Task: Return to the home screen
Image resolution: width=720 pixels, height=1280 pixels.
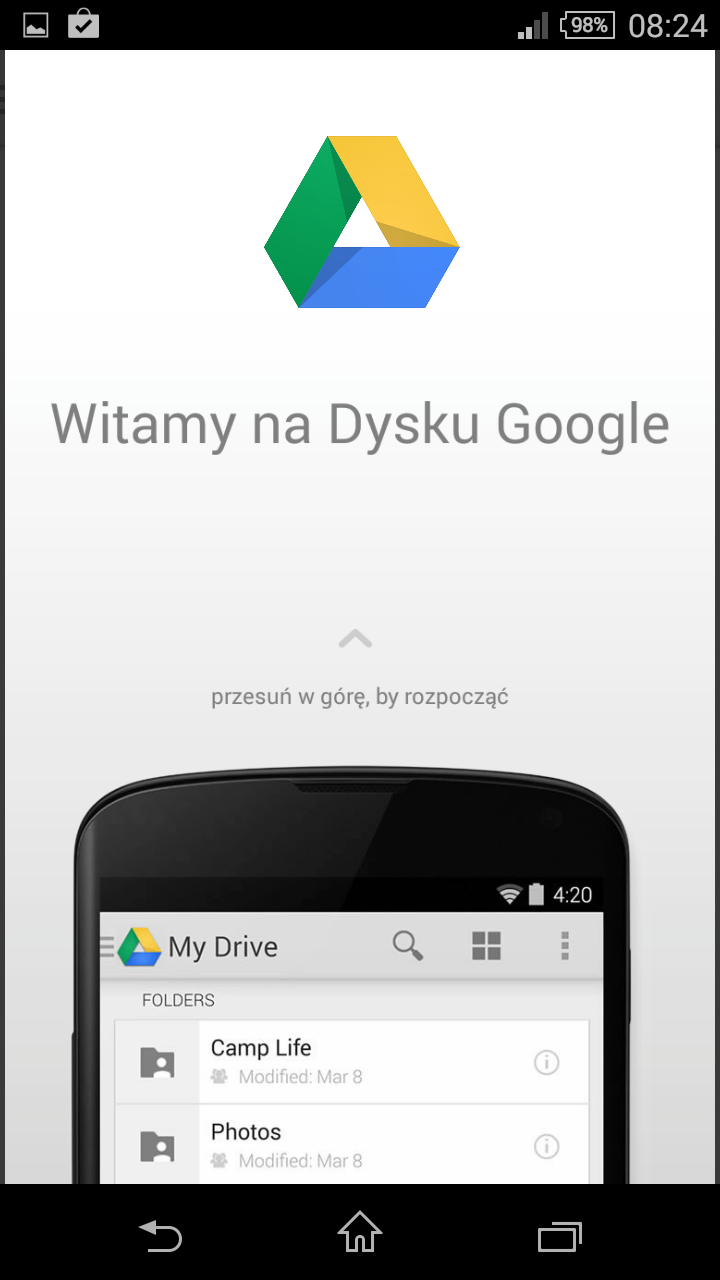Action: click(x=360, y=1233)
